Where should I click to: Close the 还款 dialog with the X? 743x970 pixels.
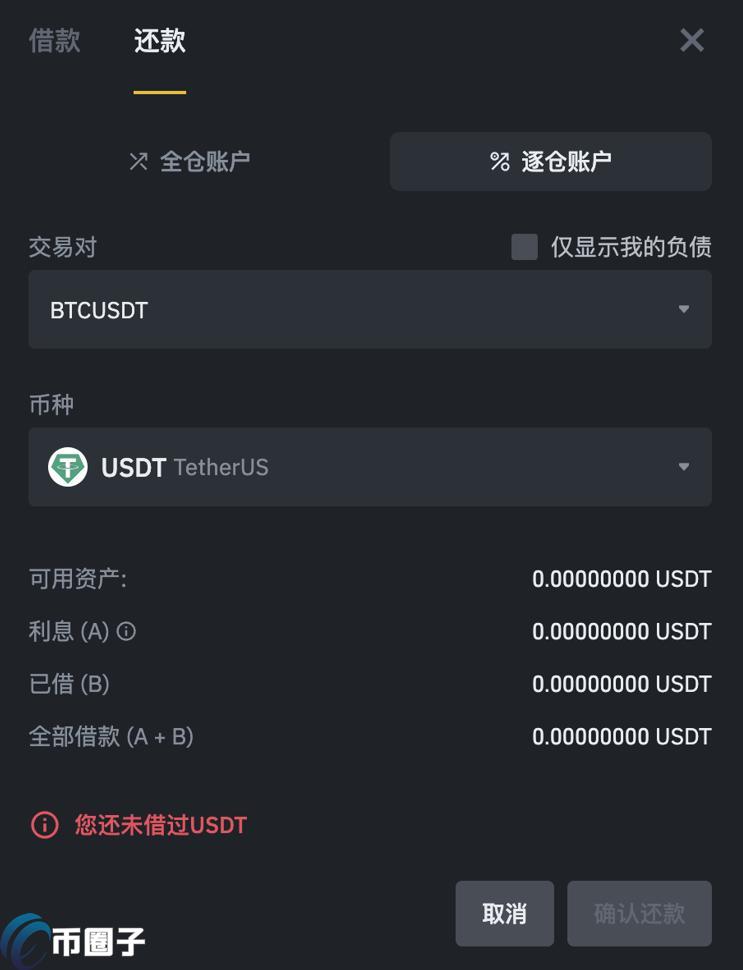pyautogui.click(x=691, y=40)
